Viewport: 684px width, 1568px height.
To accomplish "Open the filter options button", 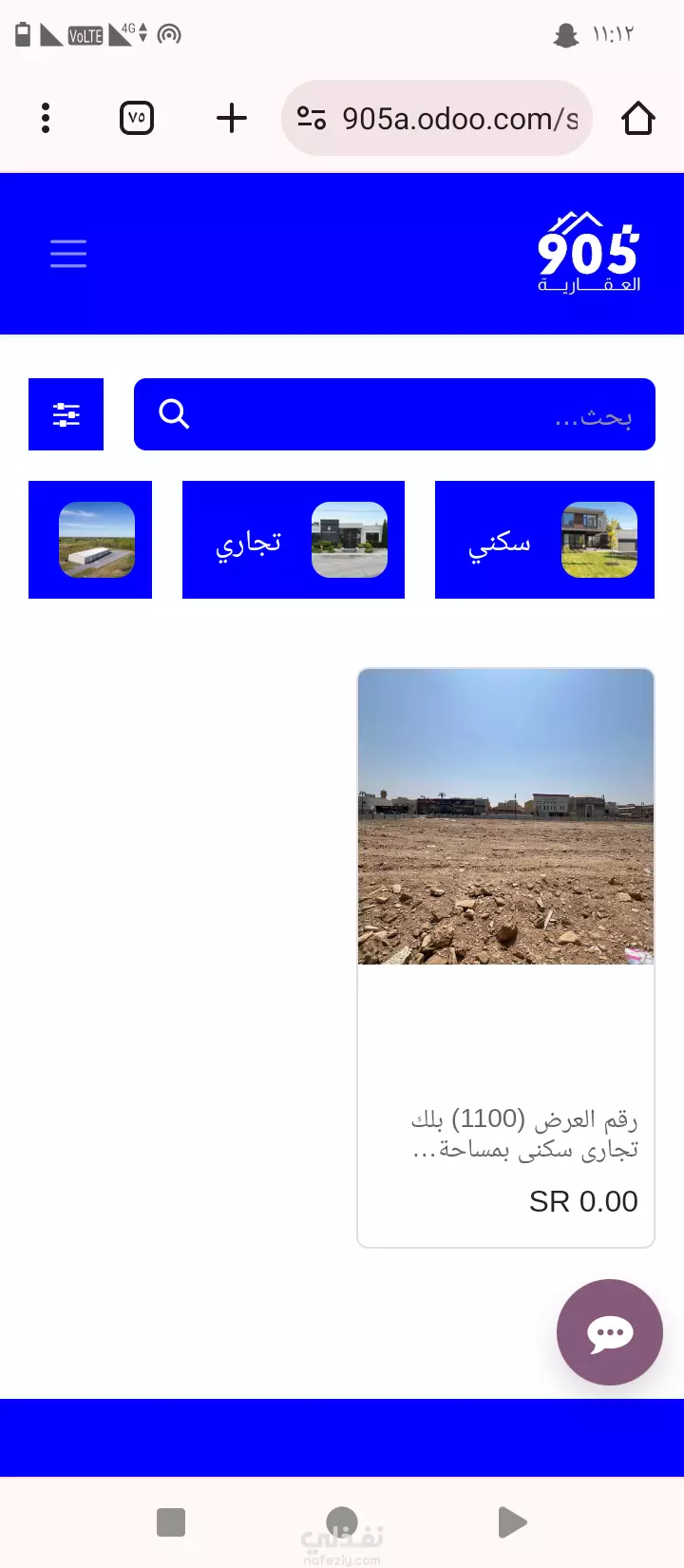I will click(x=66, y=414).
